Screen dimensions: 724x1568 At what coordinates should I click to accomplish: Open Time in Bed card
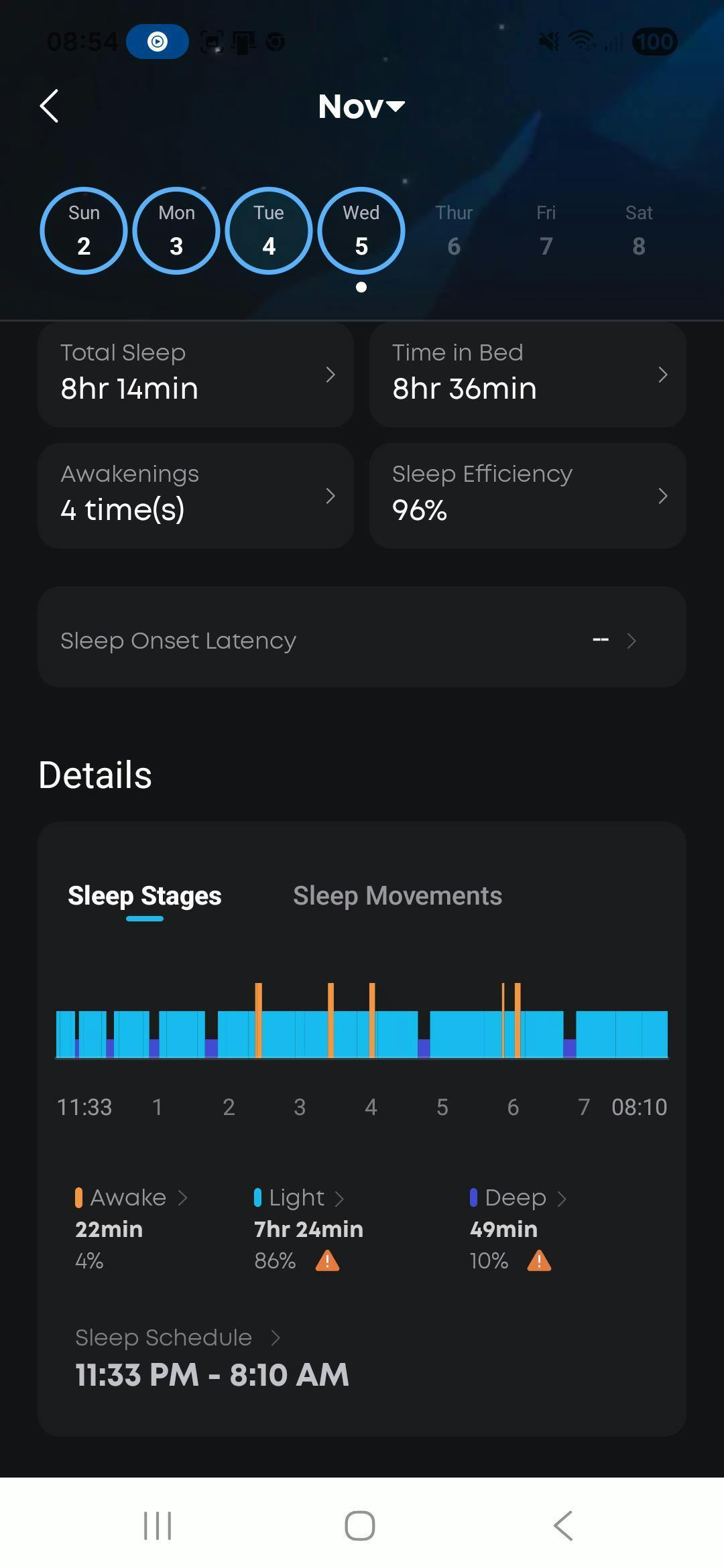[528, 374]
